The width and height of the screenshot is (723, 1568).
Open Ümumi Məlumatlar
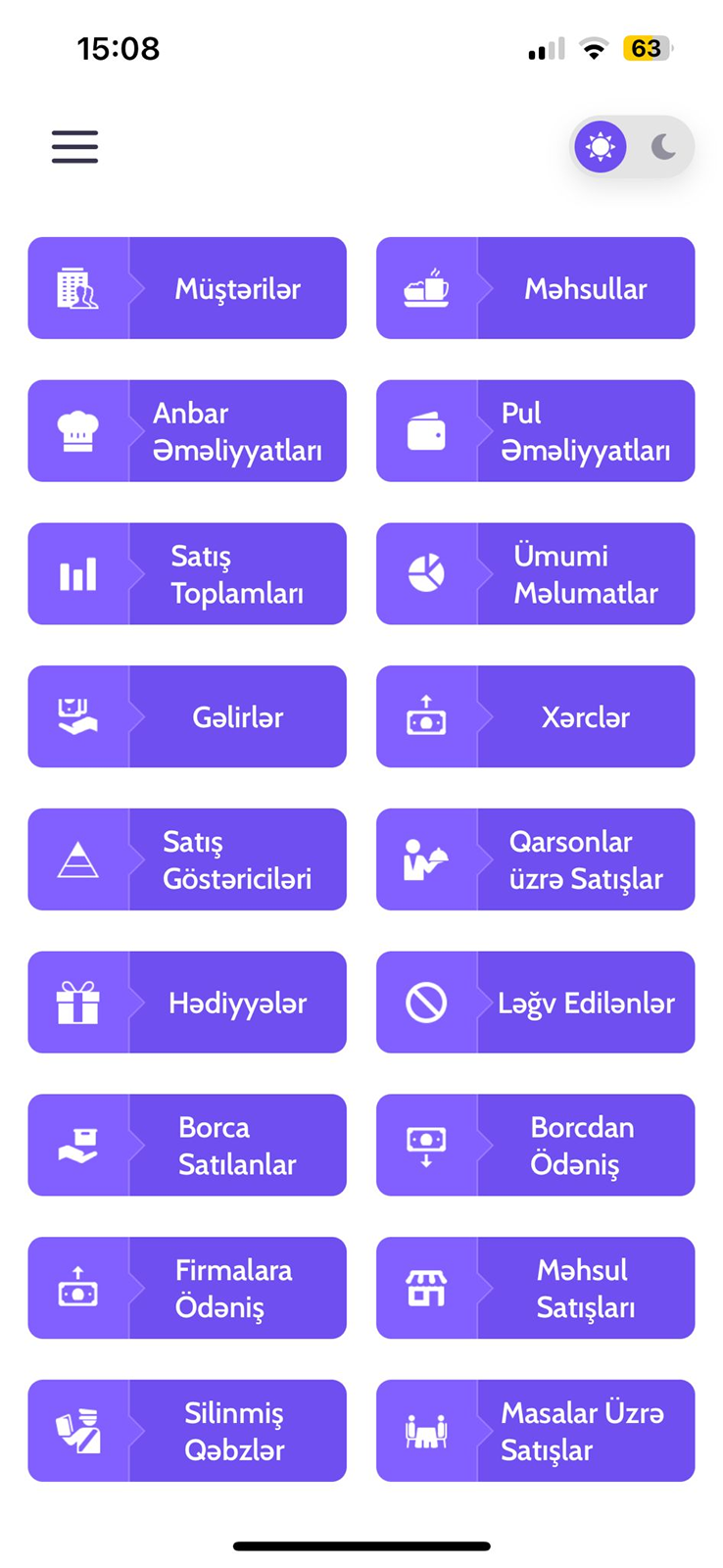pos(536,574)
